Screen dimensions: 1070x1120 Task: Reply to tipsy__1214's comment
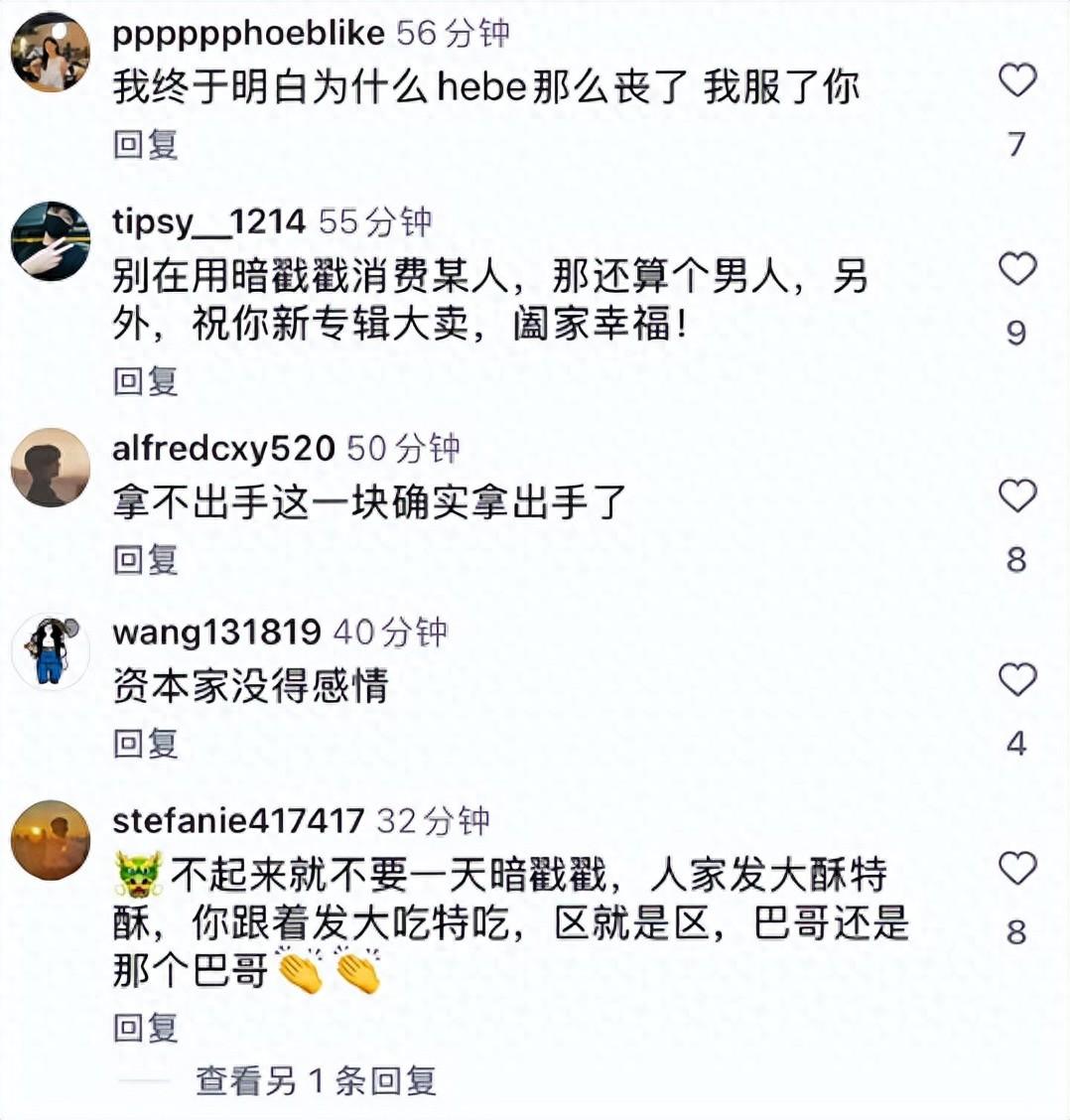point(145,380)
